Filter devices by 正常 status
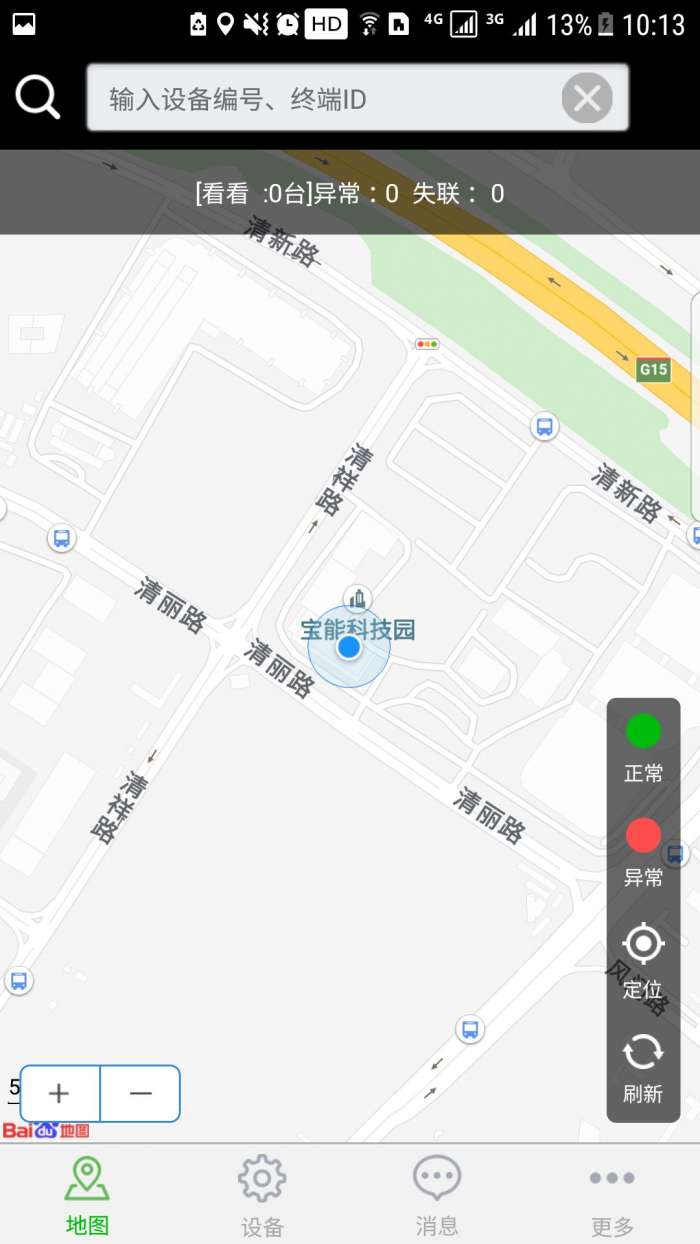 coord(643,747)
